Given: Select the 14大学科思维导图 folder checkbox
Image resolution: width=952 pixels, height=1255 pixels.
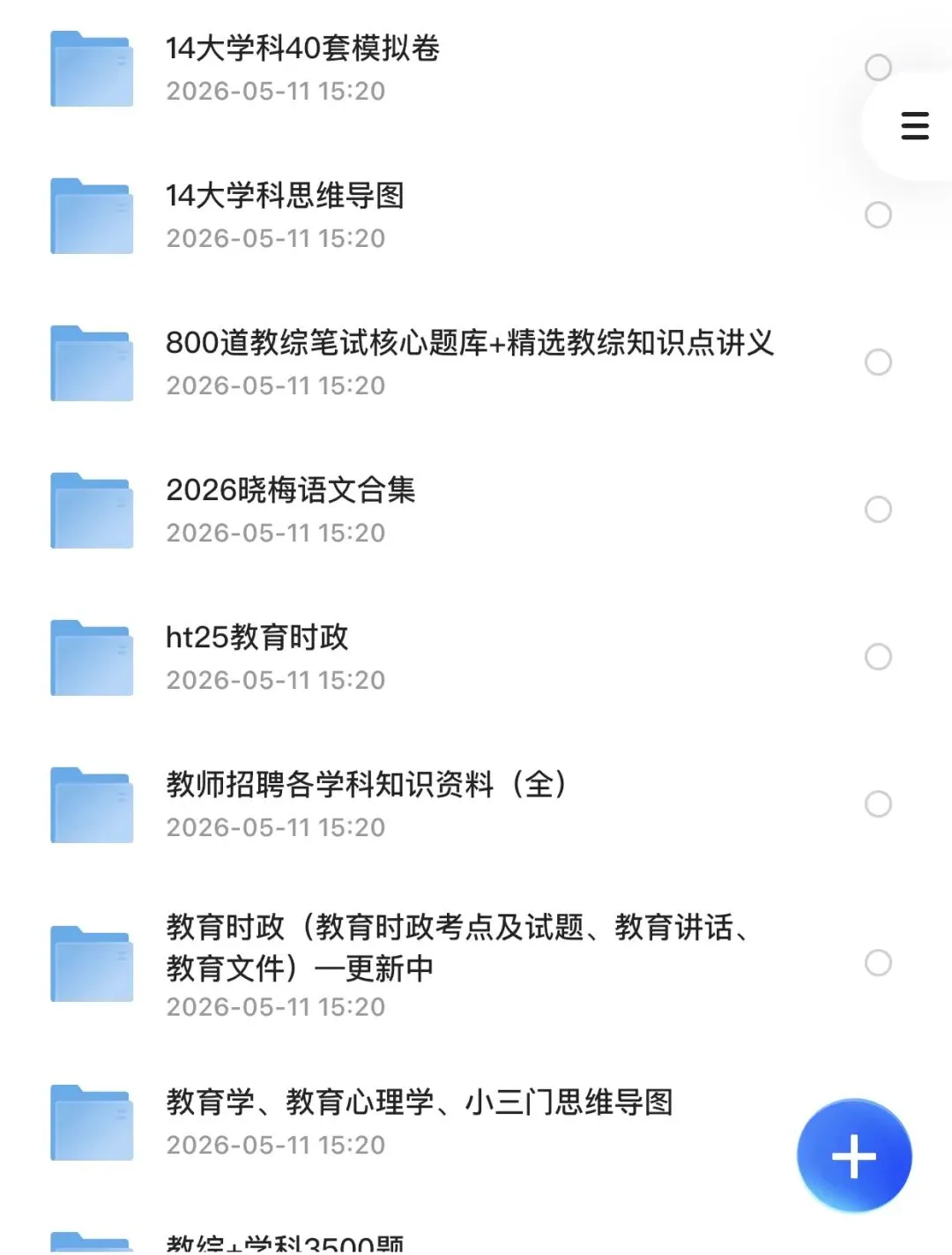Looking at the screenshot, I should (878, 215).
